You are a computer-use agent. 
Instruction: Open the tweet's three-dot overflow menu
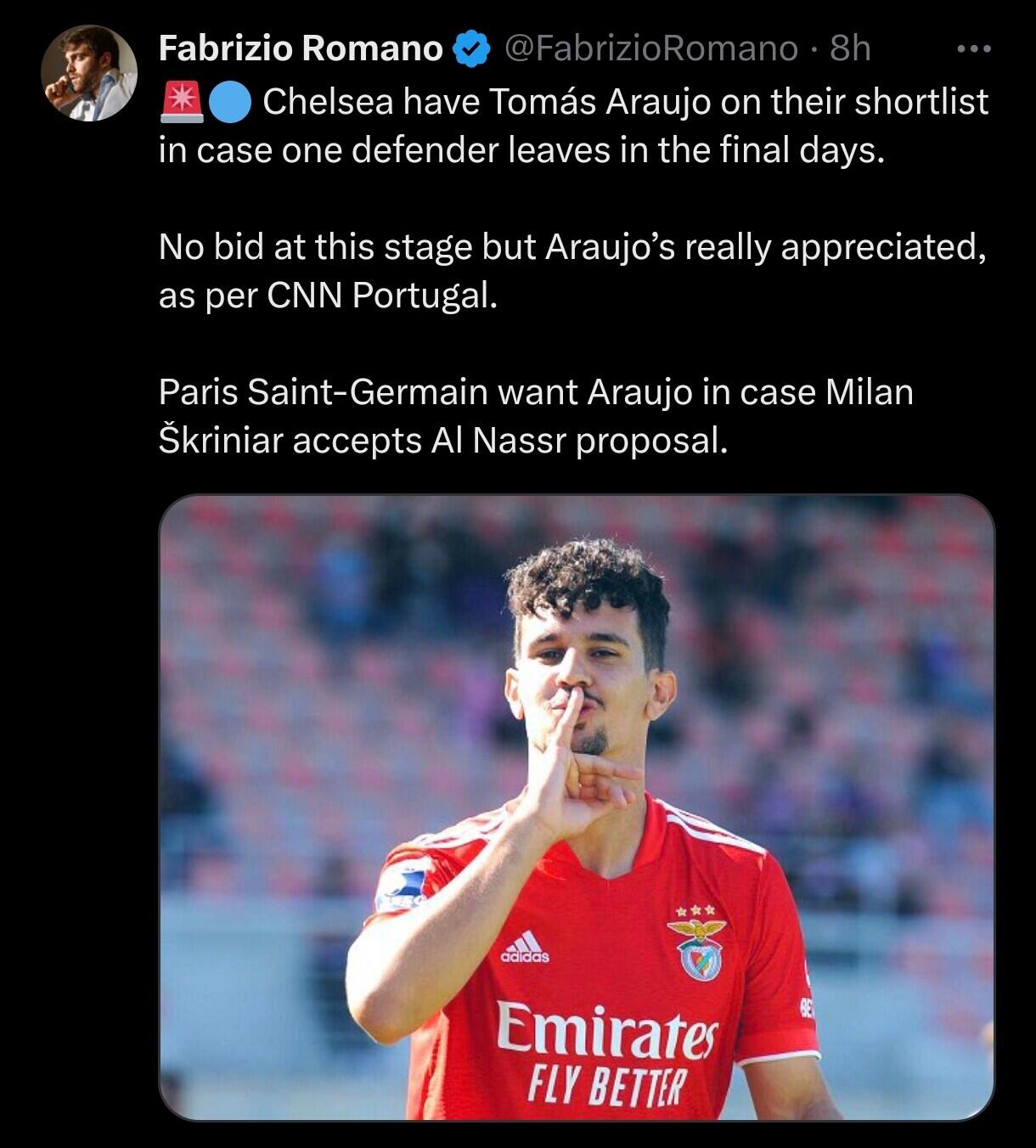point(973,49)
